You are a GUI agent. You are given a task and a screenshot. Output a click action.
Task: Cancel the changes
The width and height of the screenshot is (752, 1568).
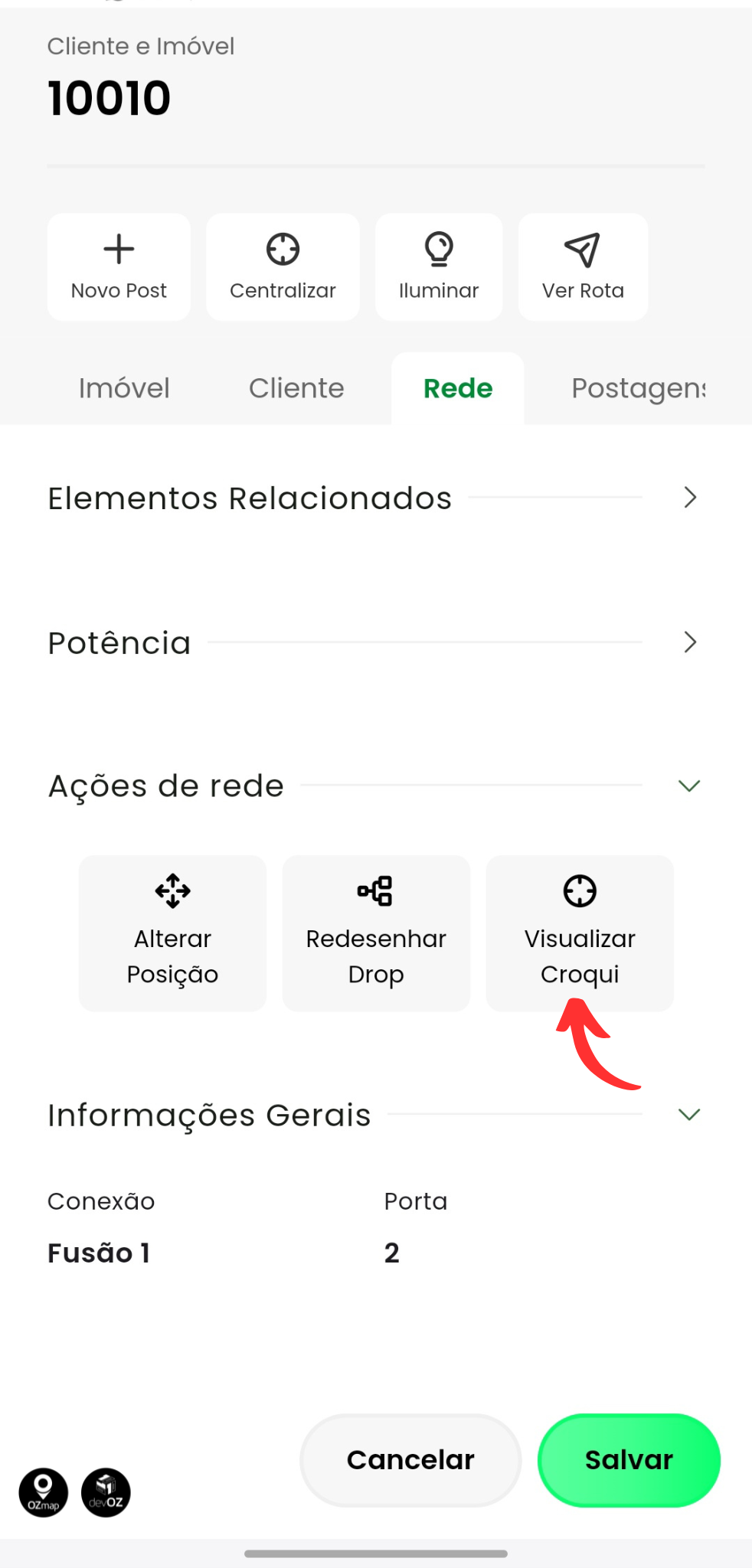click(410, 1460)
